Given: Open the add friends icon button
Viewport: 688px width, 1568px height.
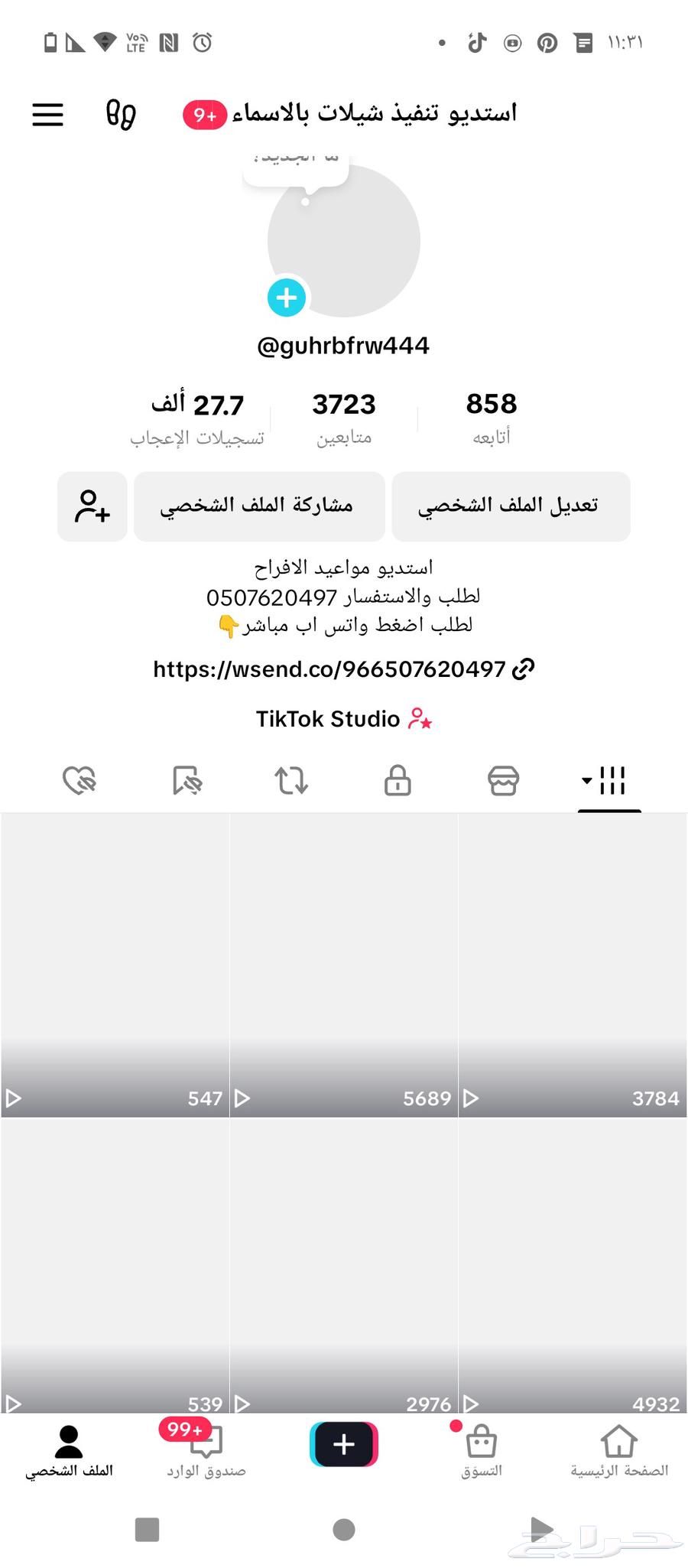Looking at the screenshot, I should [92, 506].
